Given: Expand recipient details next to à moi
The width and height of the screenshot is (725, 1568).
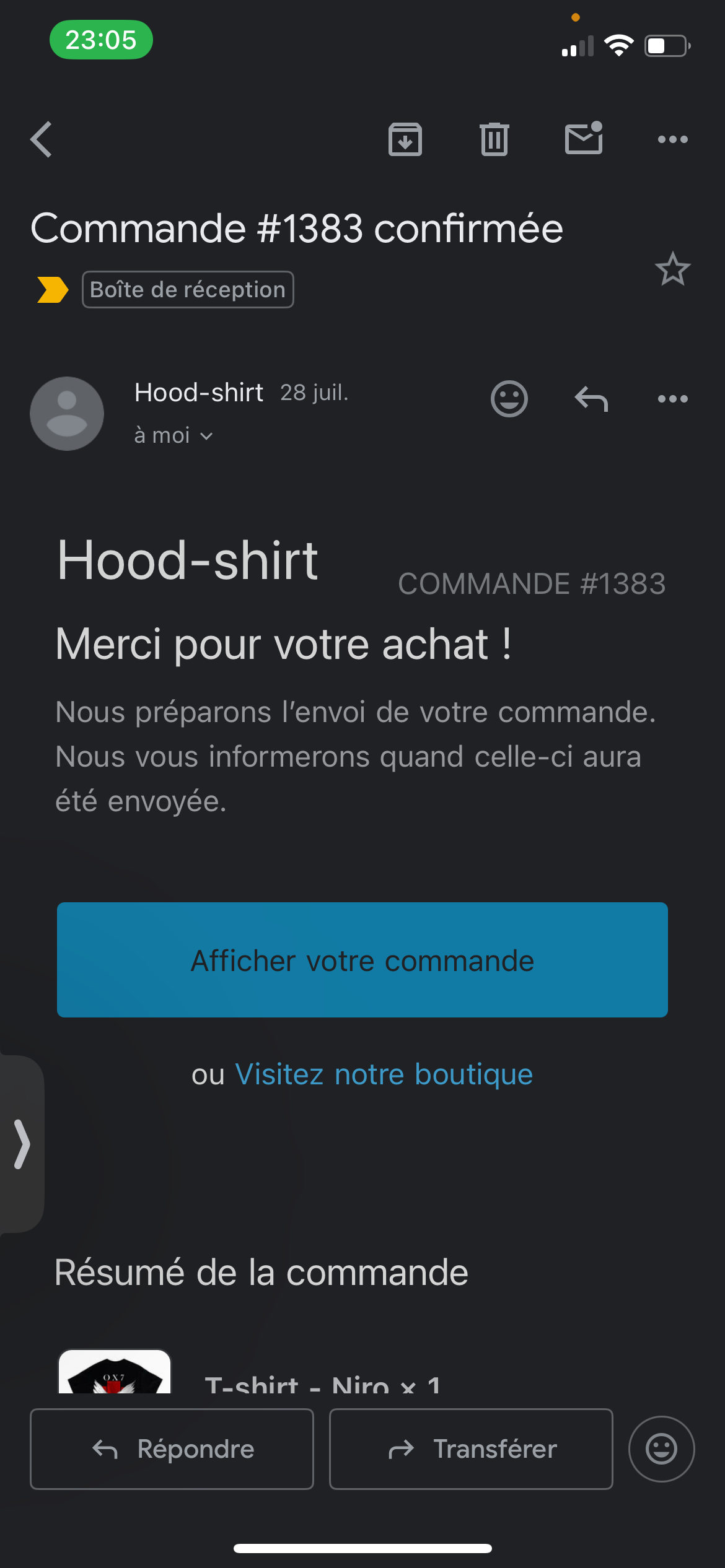Looking at the screenshot, I should pyautogui.click(x=206, y=436).
